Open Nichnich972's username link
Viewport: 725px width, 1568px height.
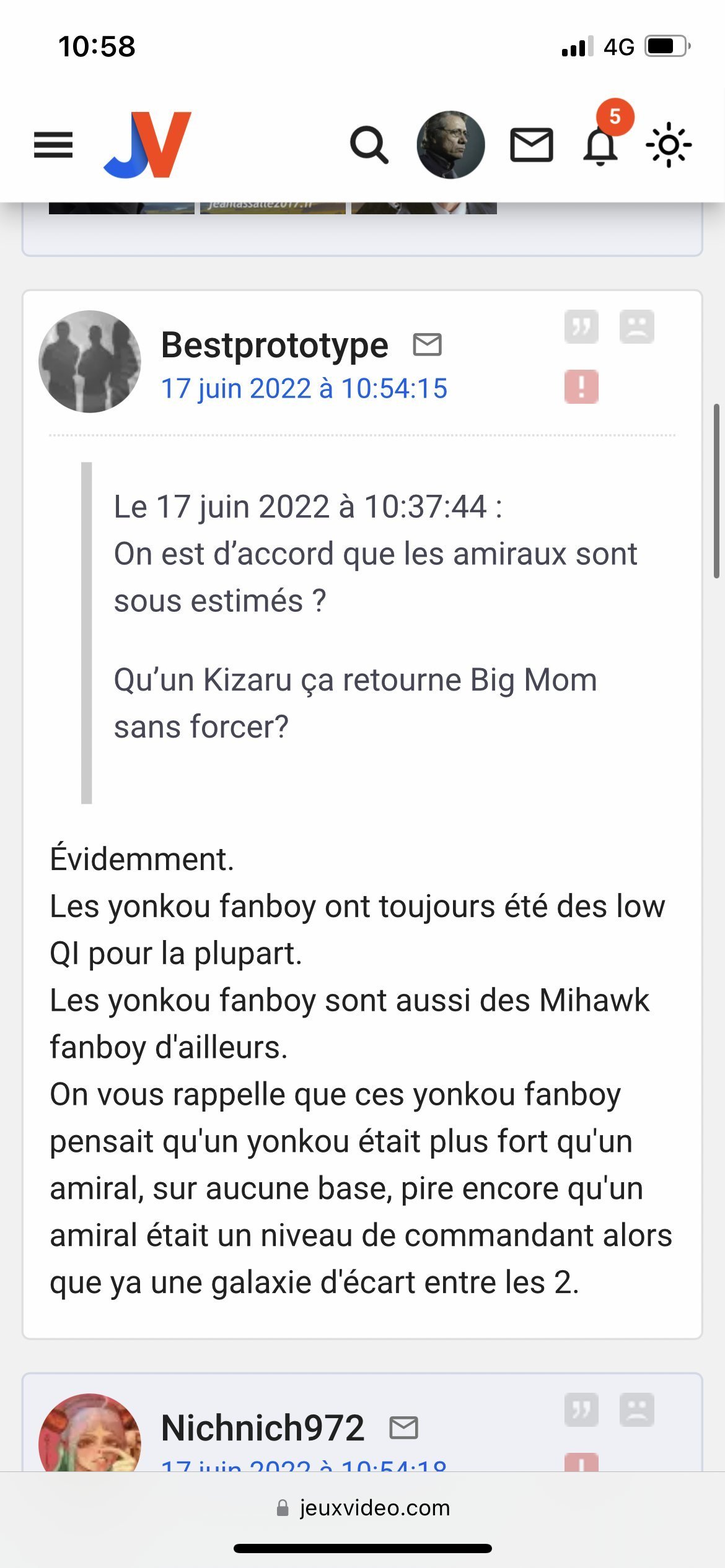263,1427
